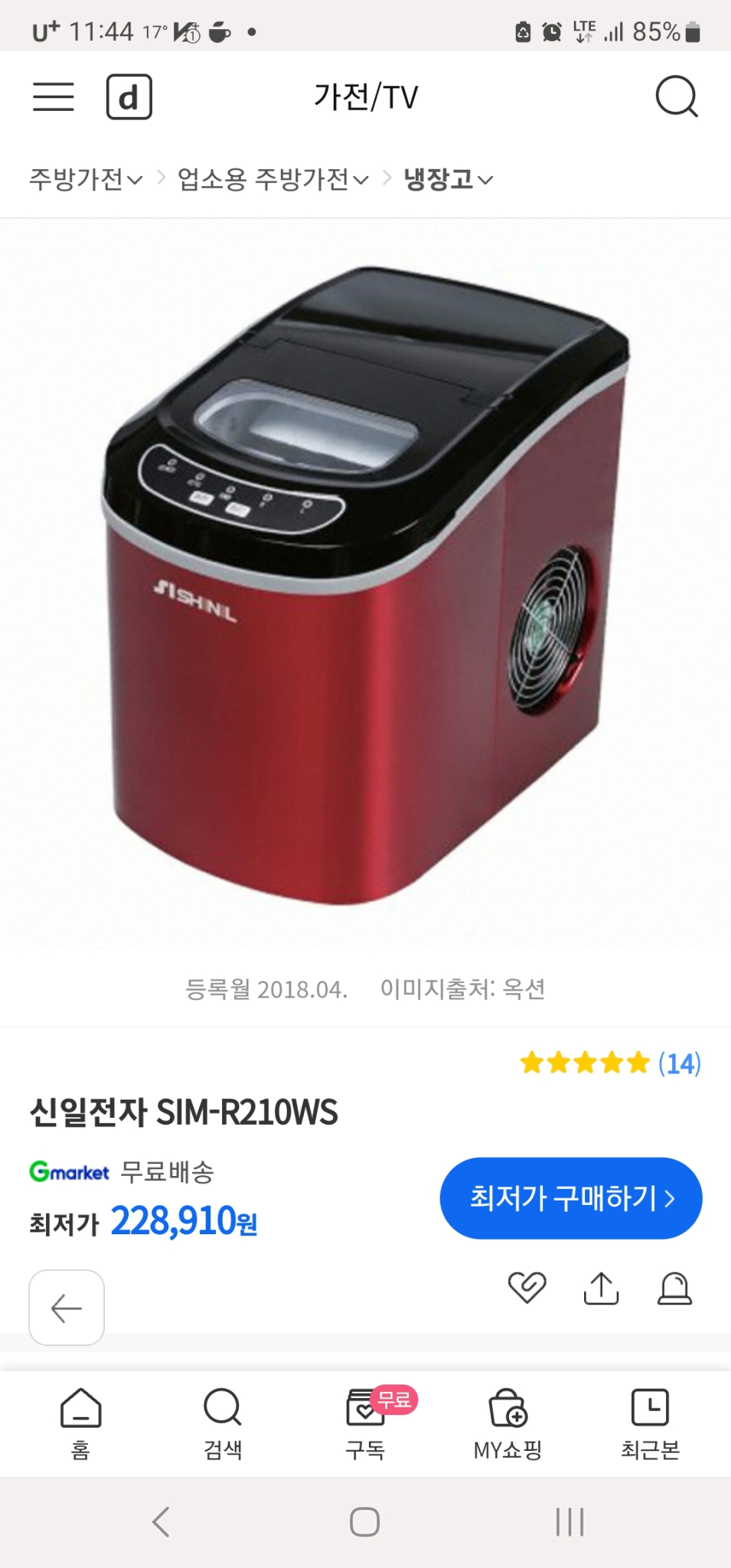Share this product using the share icon

(x=602, y=1290)
